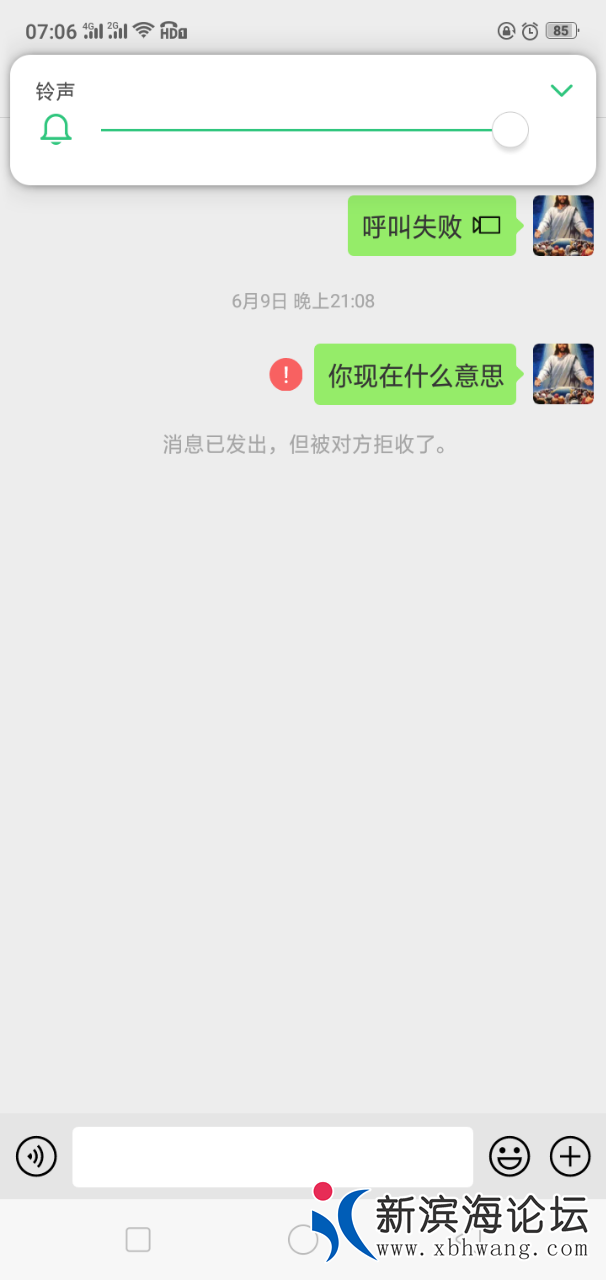Focus the message text field
The height and width of the screenshot is (1280, 606).
(272, 1157)
